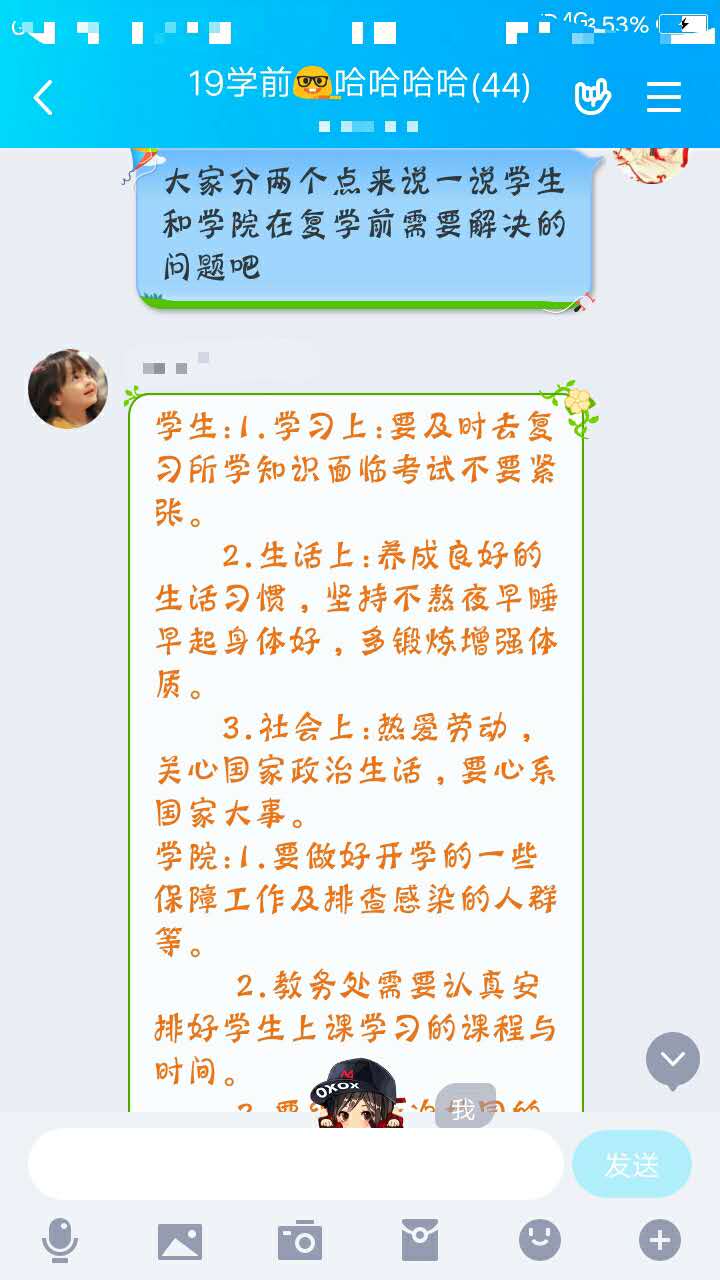Open the emoji sticker panel
This screenshot has width=720, height=1280.
540,1241
